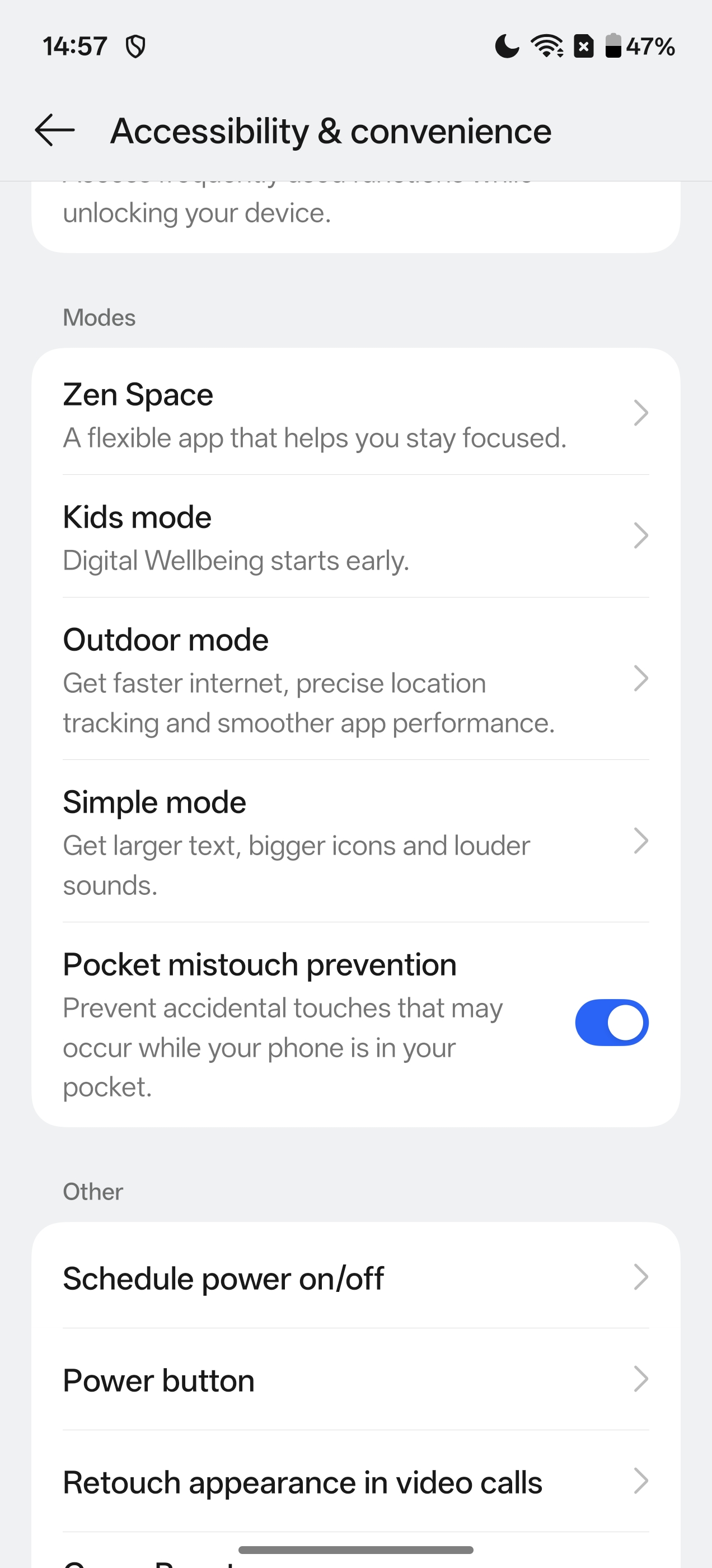The image size is (712, 1568).
Task: Go back using the arrow icon
Action: (55, 130)
